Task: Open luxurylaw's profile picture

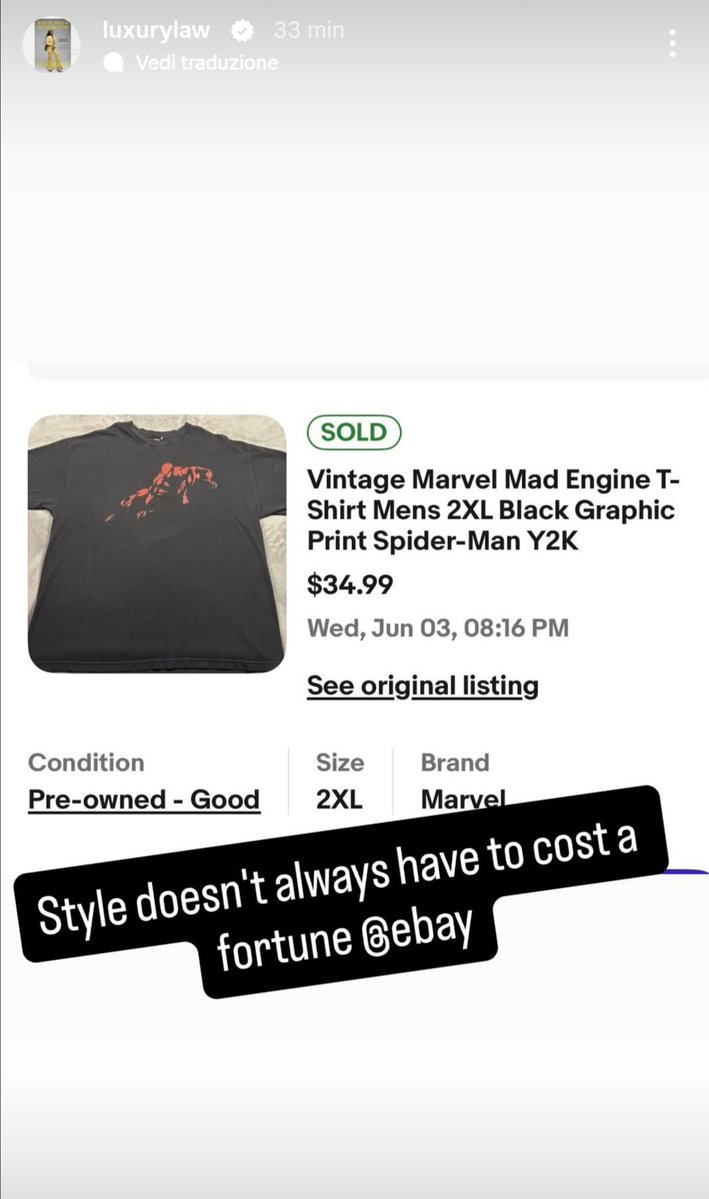Action: pos(53,45)
